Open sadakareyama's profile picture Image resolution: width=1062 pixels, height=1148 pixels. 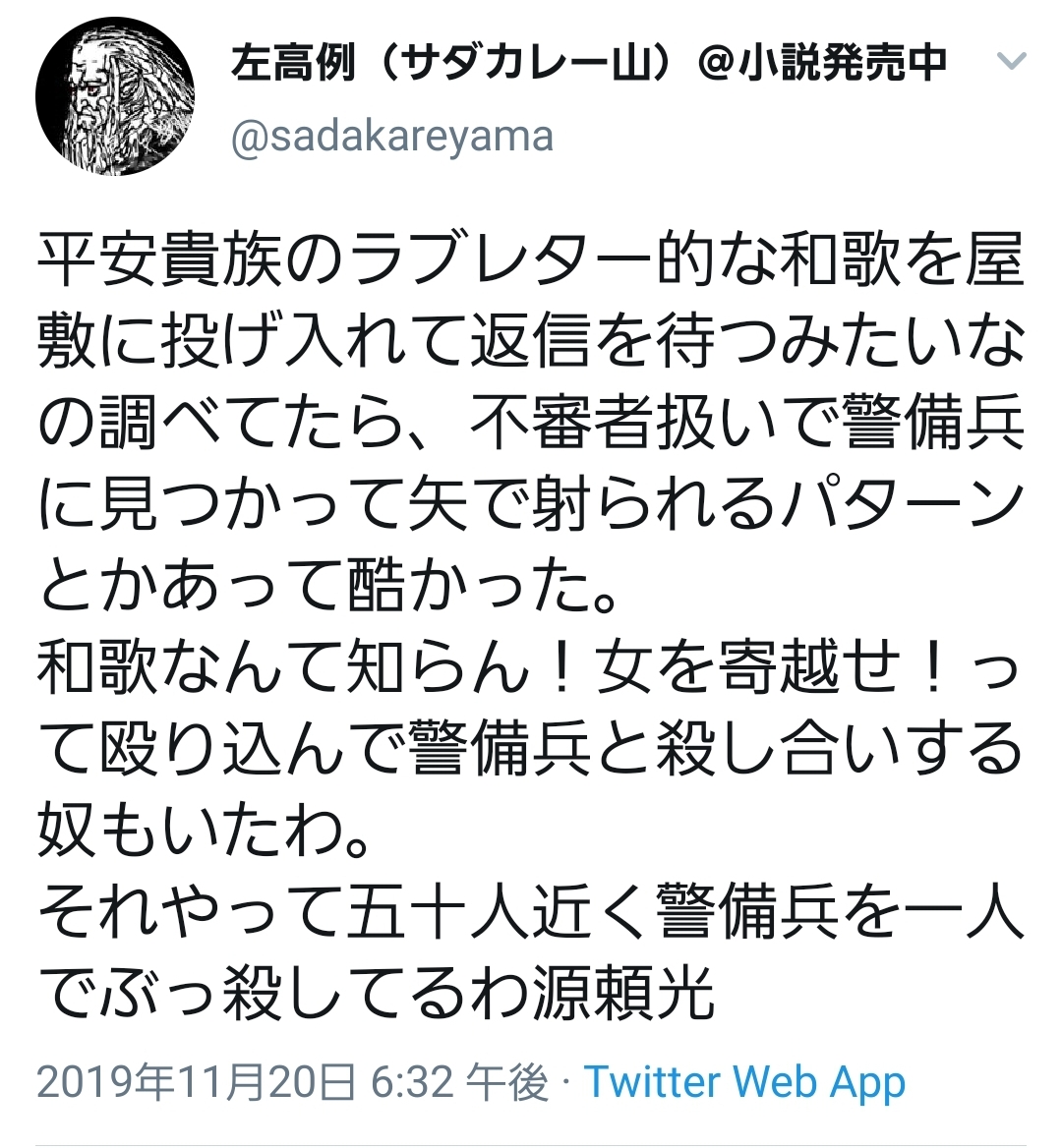(x=115, y=96)
